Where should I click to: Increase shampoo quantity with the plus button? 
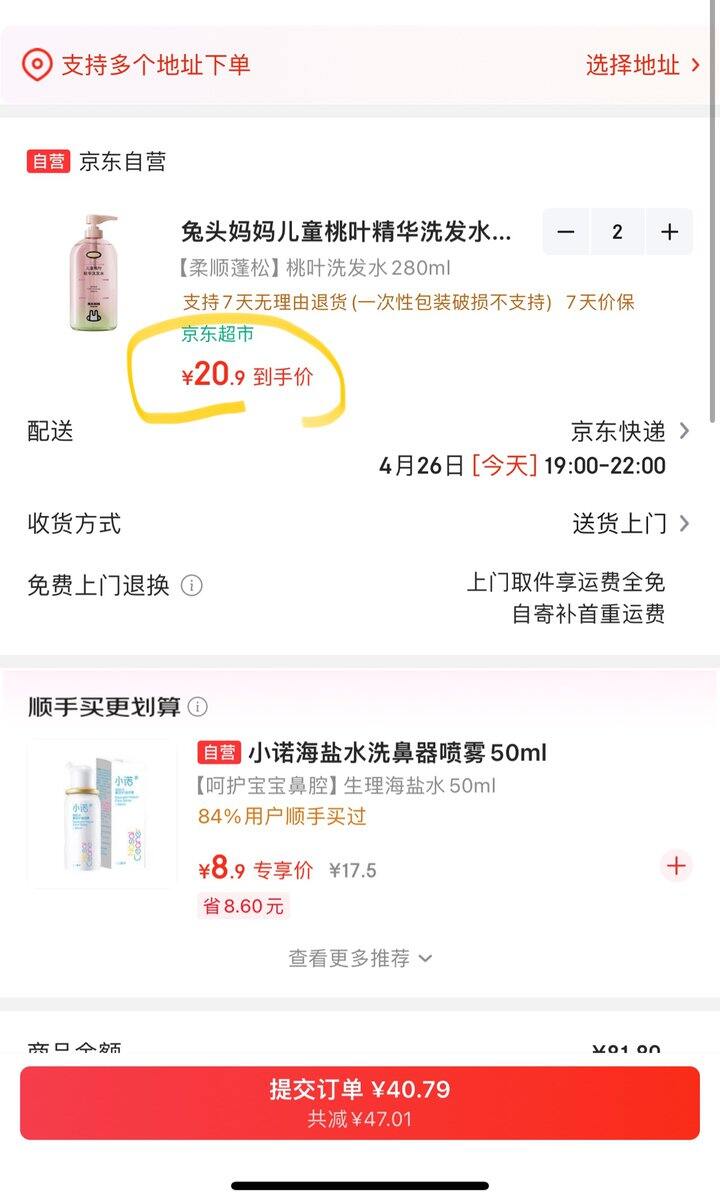tap(669, 232)
